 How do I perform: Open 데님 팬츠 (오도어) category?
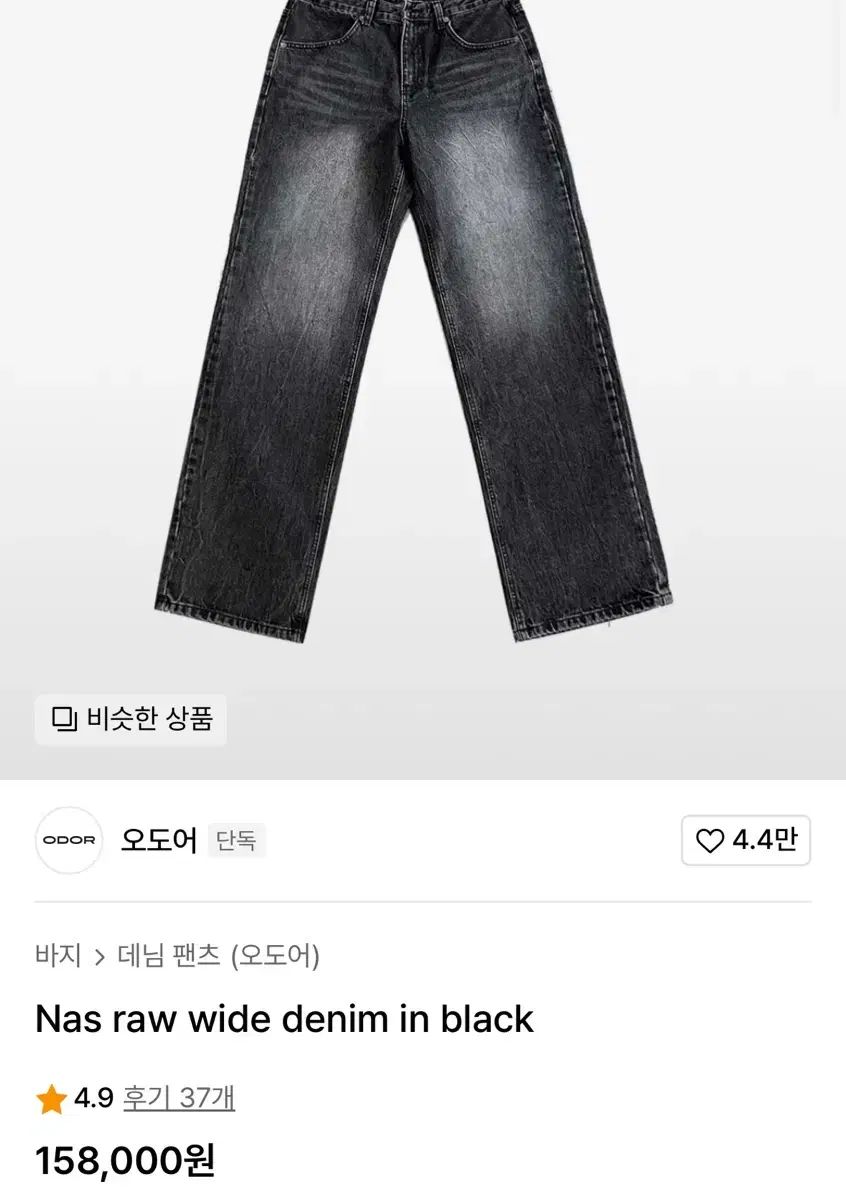[x=219, y=956]
